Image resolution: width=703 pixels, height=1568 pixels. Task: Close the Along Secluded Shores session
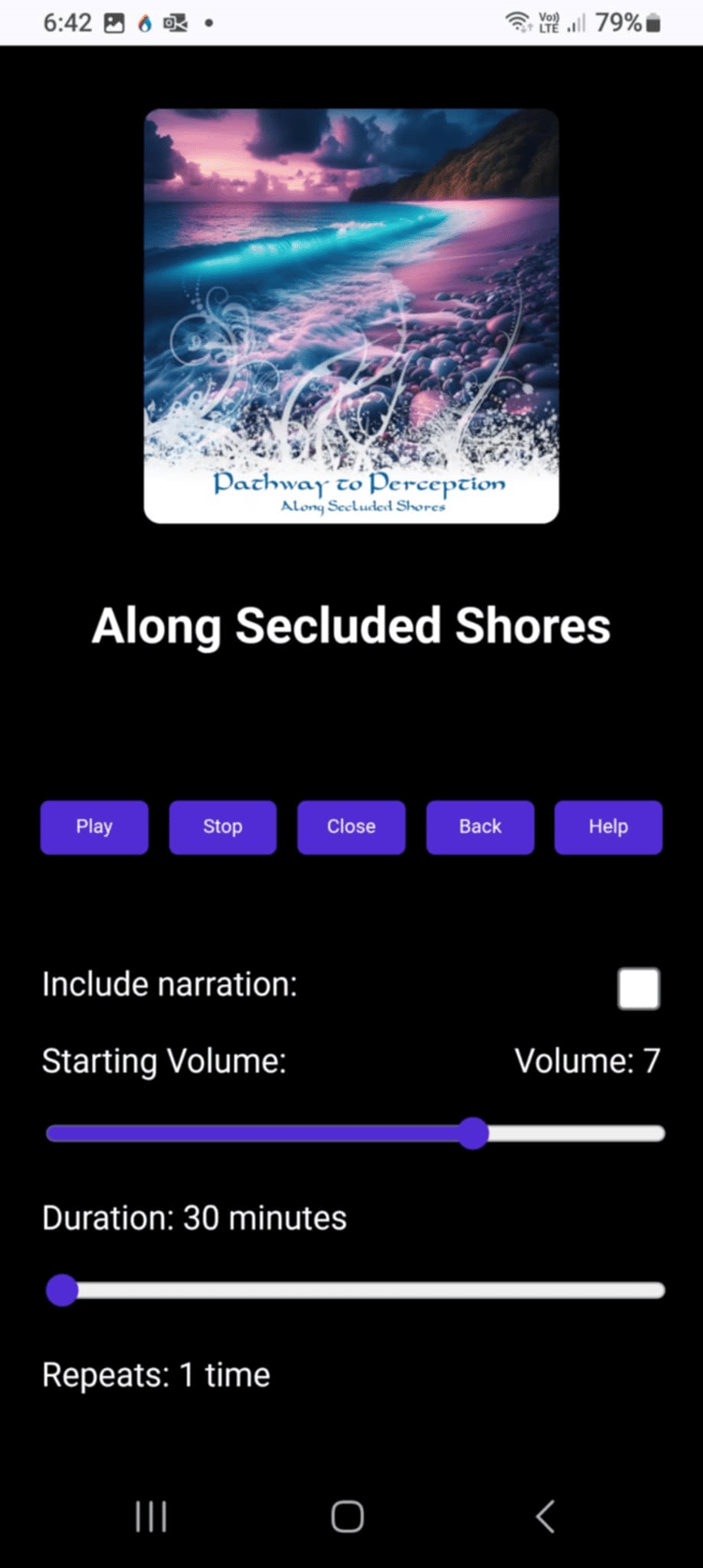click(351, 827)
